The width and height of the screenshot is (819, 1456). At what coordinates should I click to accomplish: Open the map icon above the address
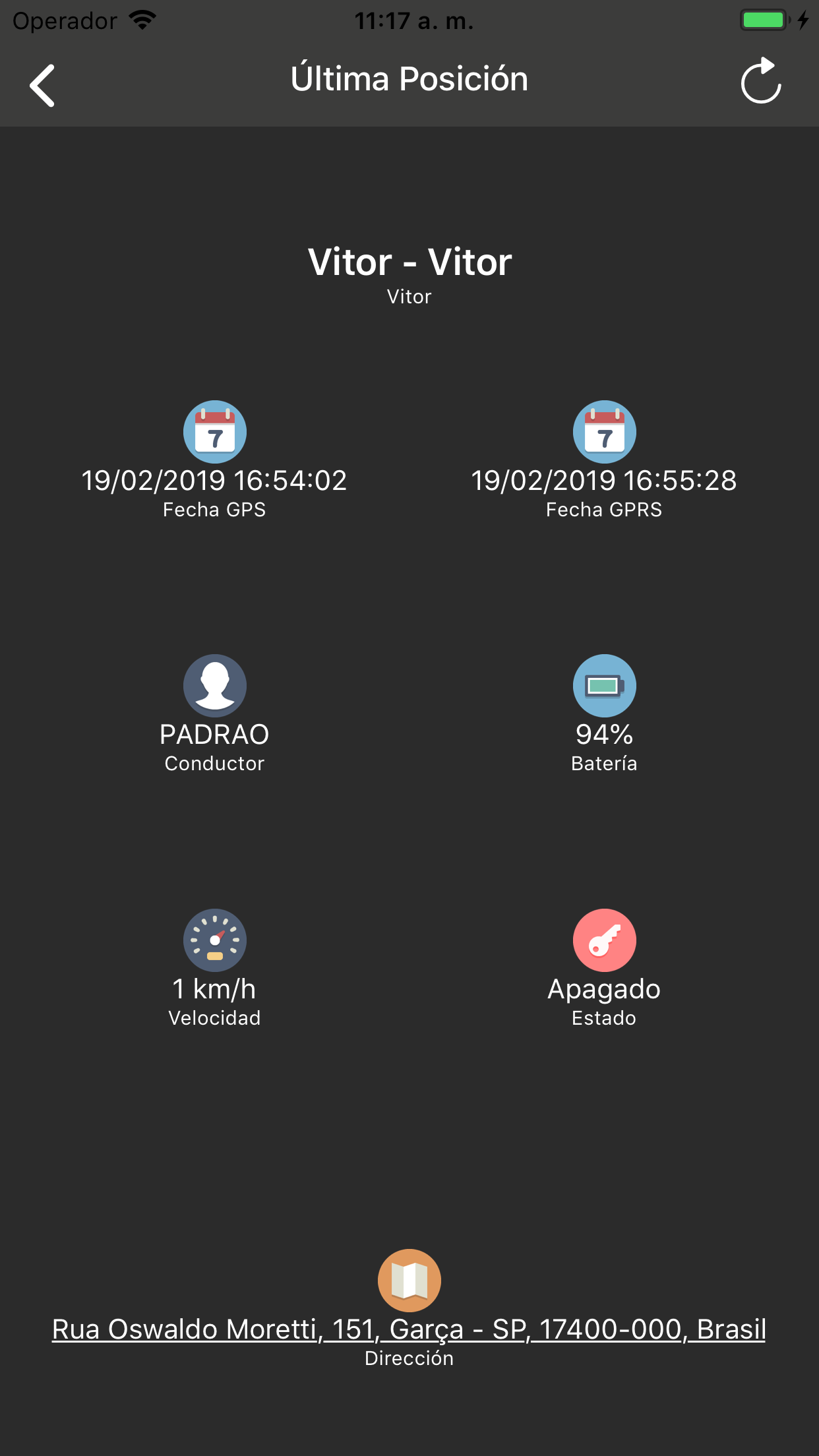pos(409,1280)
